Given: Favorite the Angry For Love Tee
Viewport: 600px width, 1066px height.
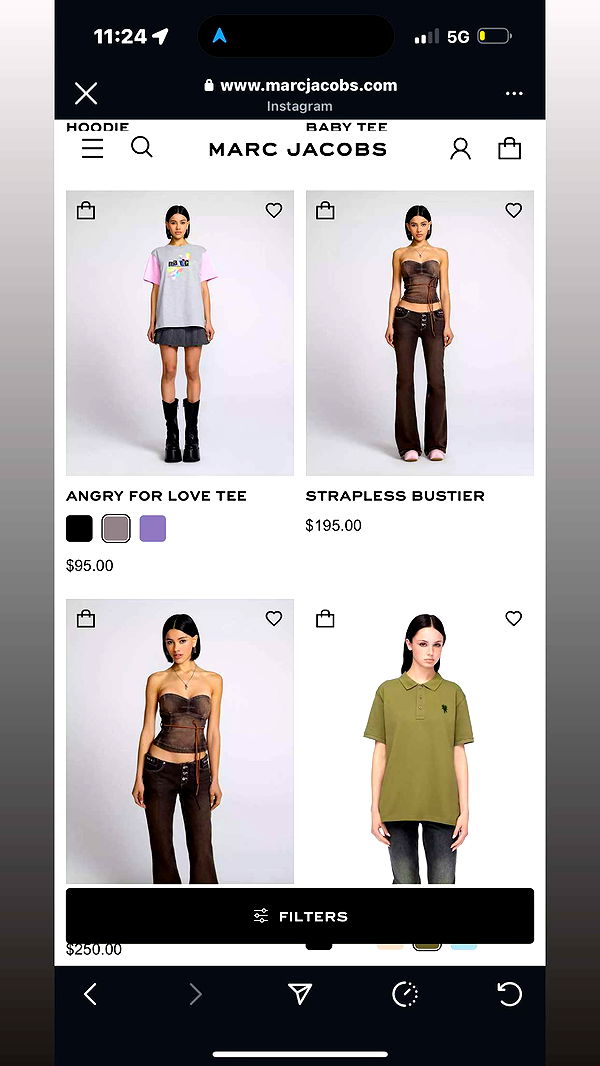Looking at the screenshot, I should (x=274, y=210).
